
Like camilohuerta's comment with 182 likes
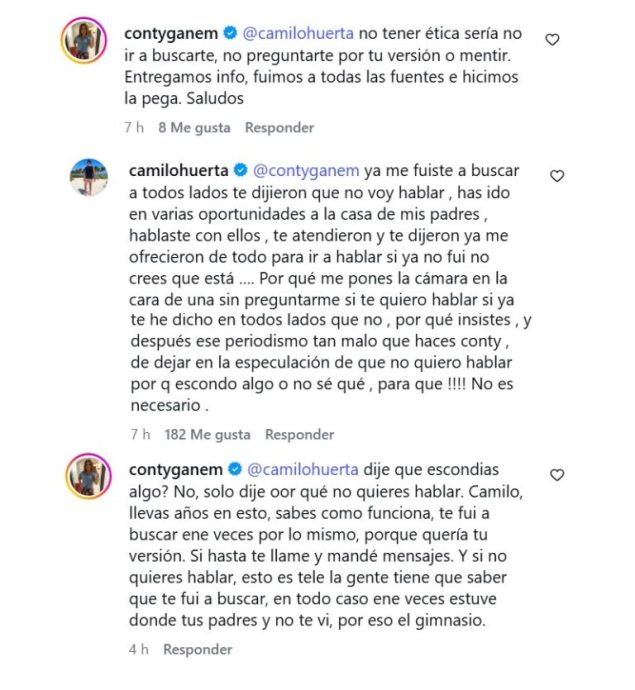tap(557, 176)
